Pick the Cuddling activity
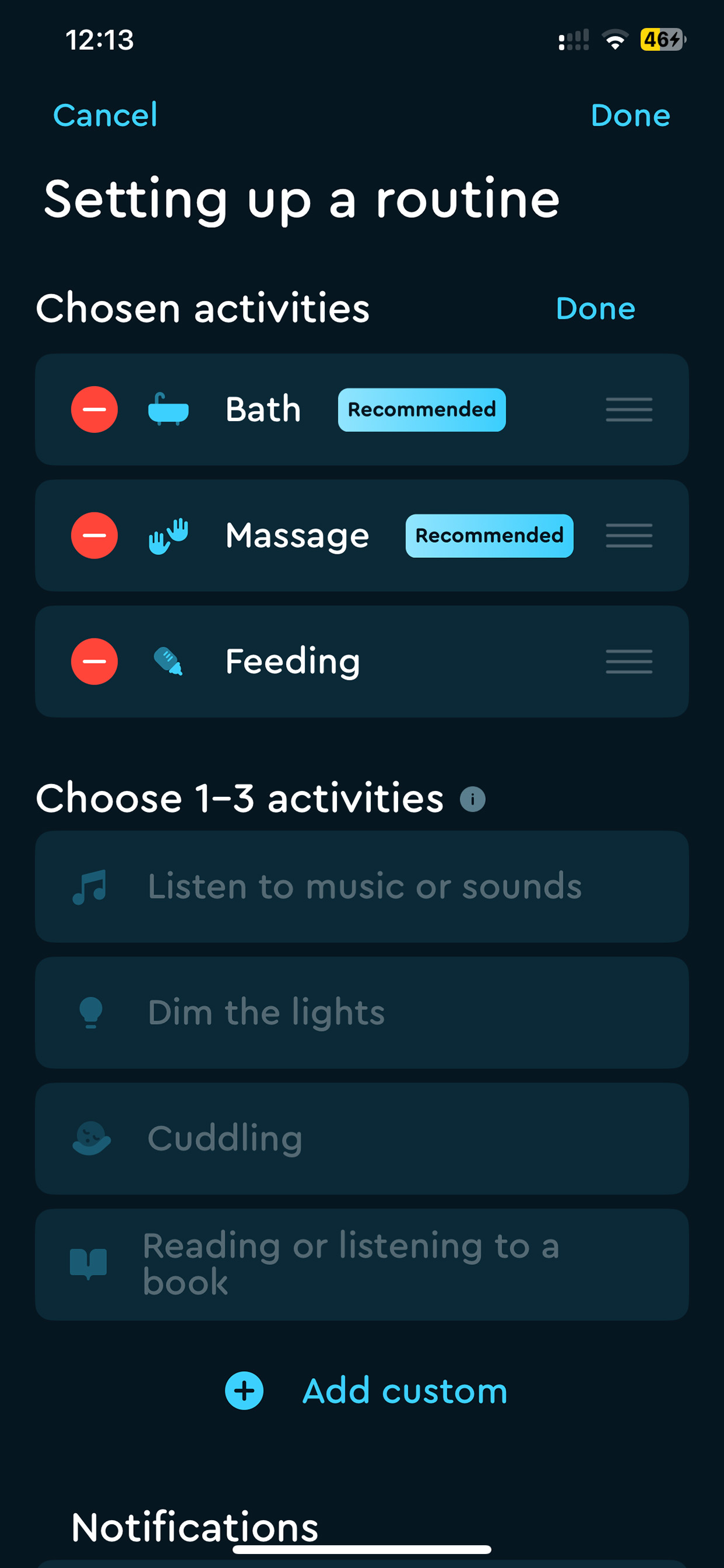This screenshot has height=1568, width=724. point(361,1139)
